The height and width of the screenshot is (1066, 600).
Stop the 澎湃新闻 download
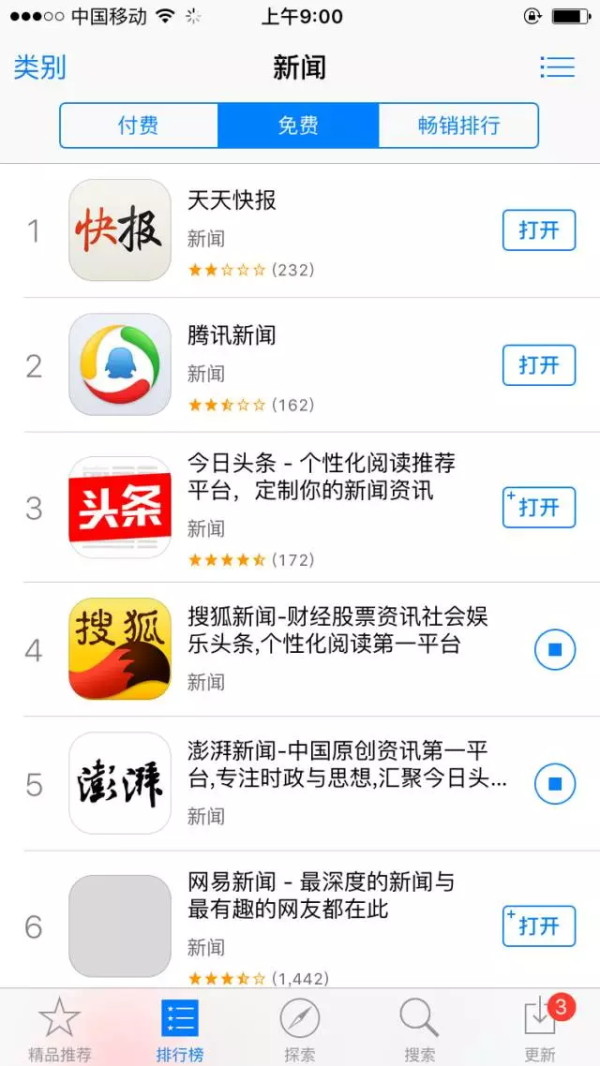554,783
